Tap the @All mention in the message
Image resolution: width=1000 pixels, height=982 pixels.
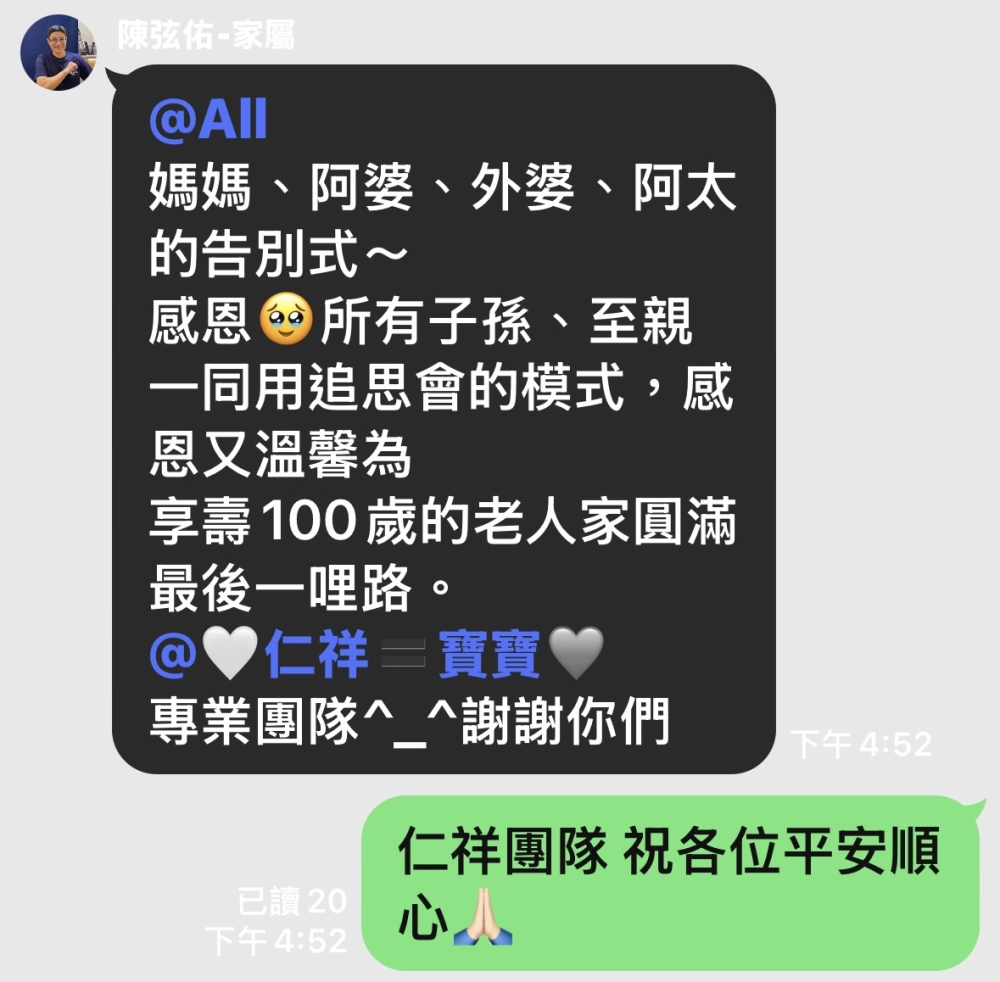point(208,122)
